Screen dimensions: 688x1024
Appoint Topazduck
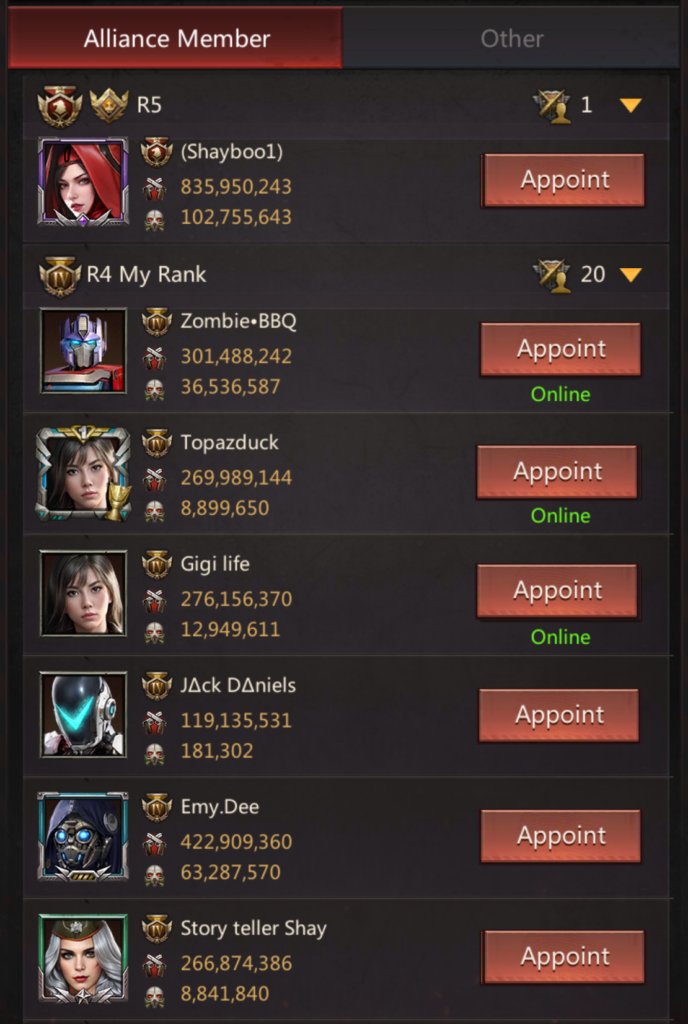point(557,471)
